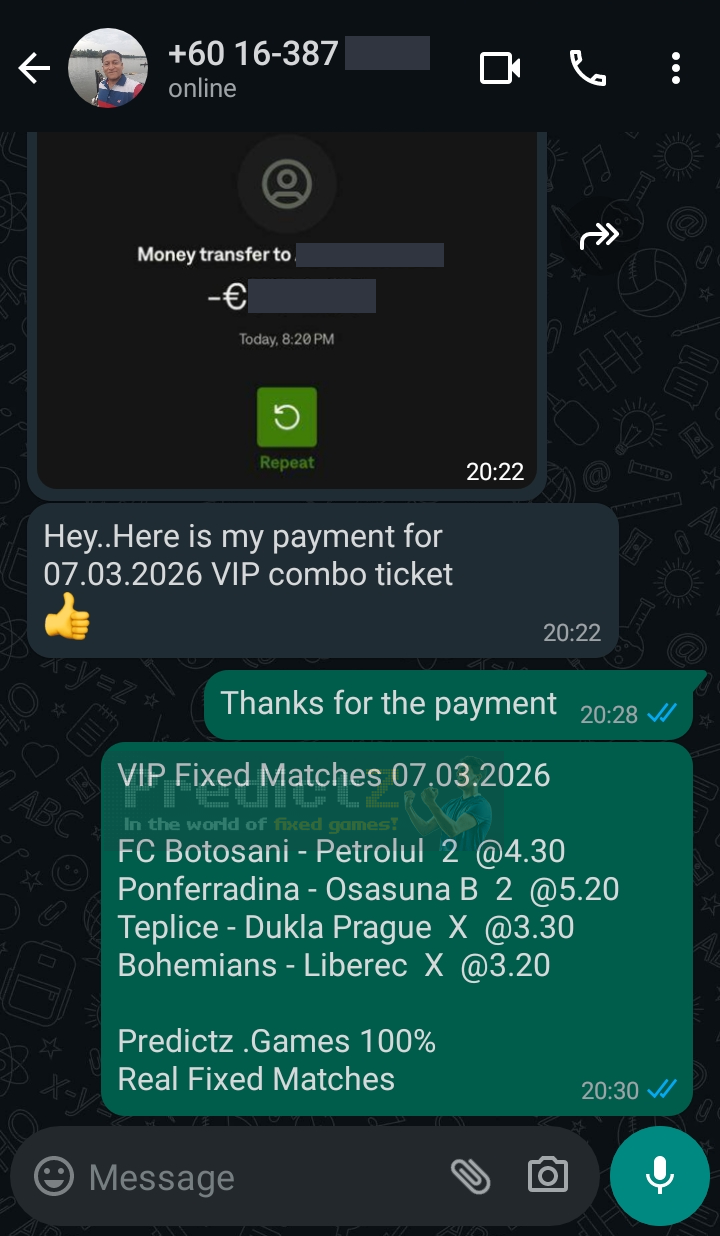The image size is (720, 1236).
Task: Open the three-dot chat options menu
Action: 676,68
